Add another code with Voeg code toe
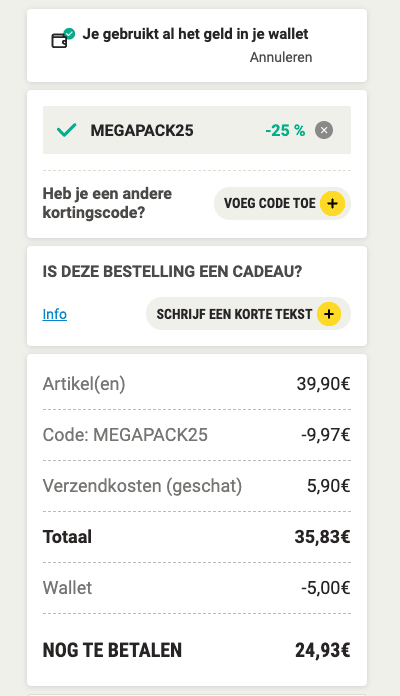Screen dimensions: 400x696 282,203
